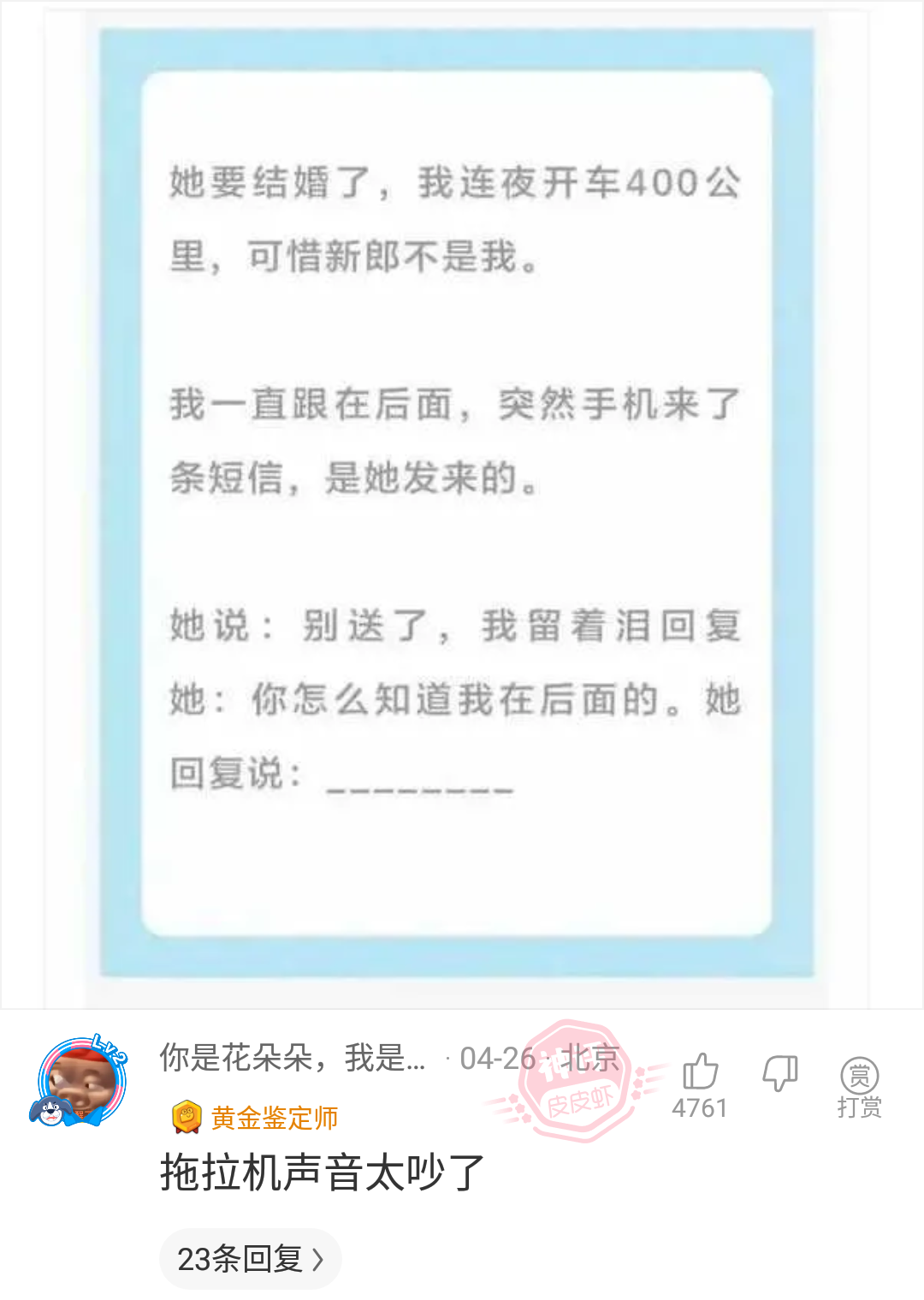Image resolution: width=924 pixels, height=1300 pixels.
Task: Open the 黄金鉴定师 badge
Action: [x=256, y=1117]
